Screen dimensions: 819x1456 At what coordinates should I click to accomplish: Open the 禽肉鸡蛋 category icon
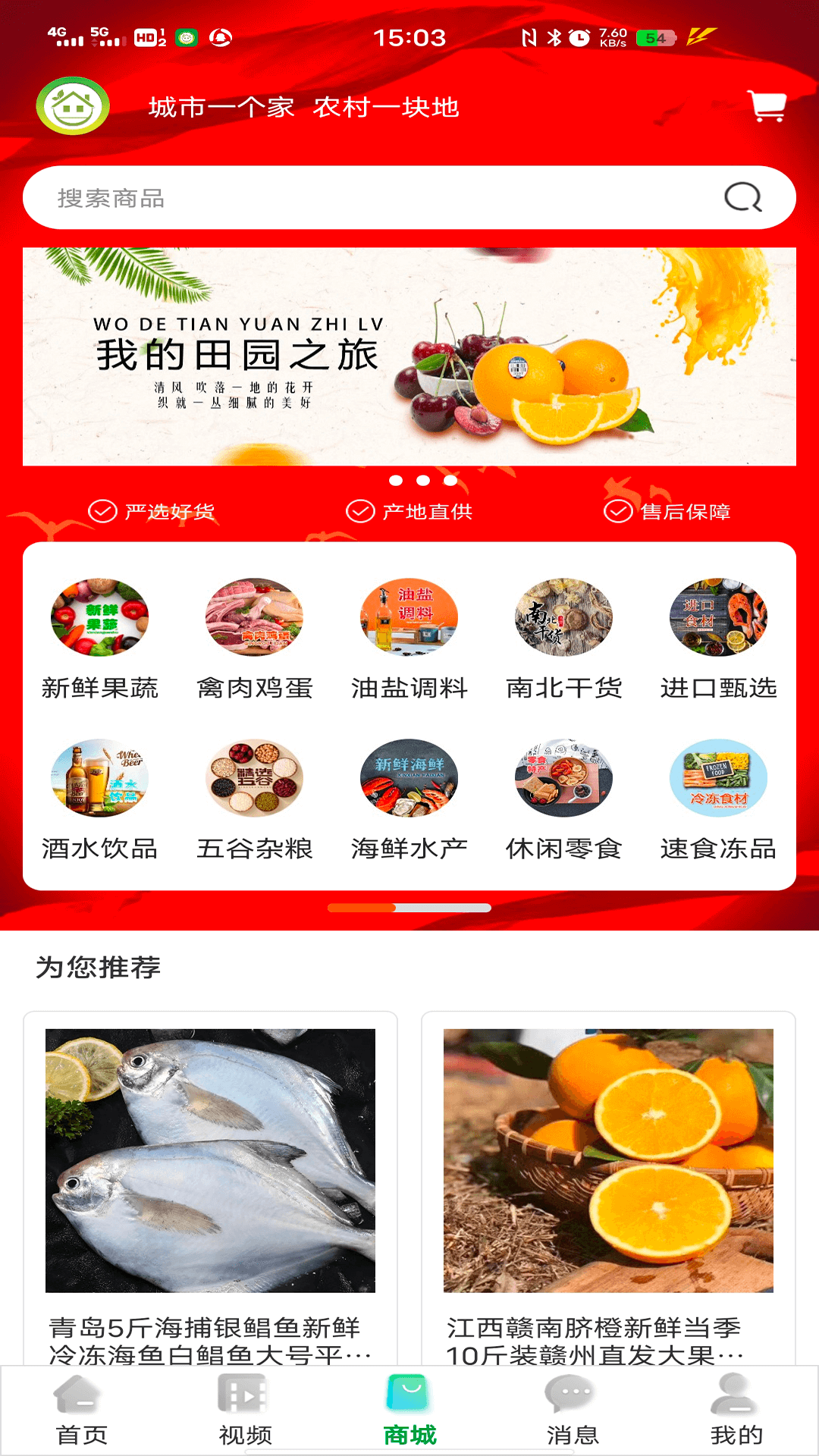point(255,618)
